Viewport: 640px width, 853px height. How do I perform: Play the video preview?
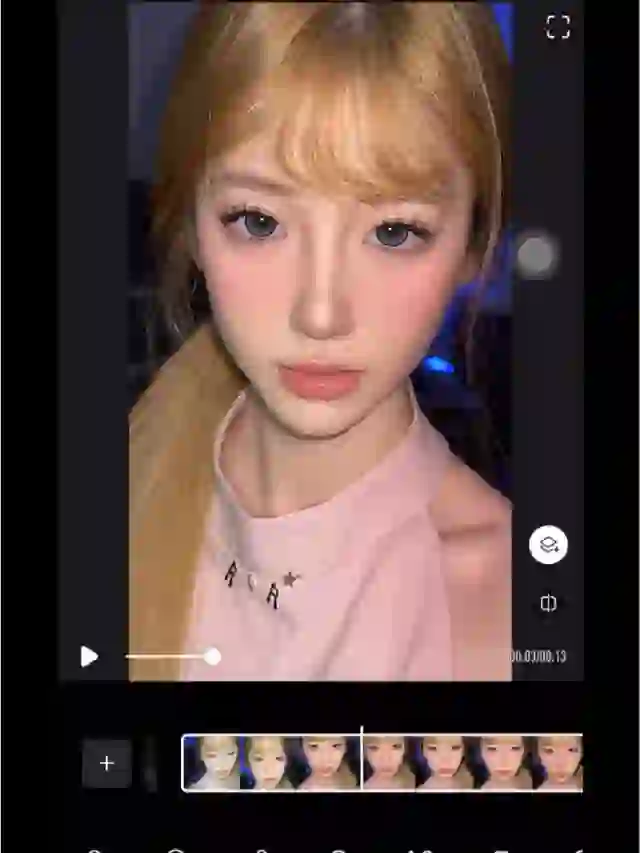click(x=89, y=656)
